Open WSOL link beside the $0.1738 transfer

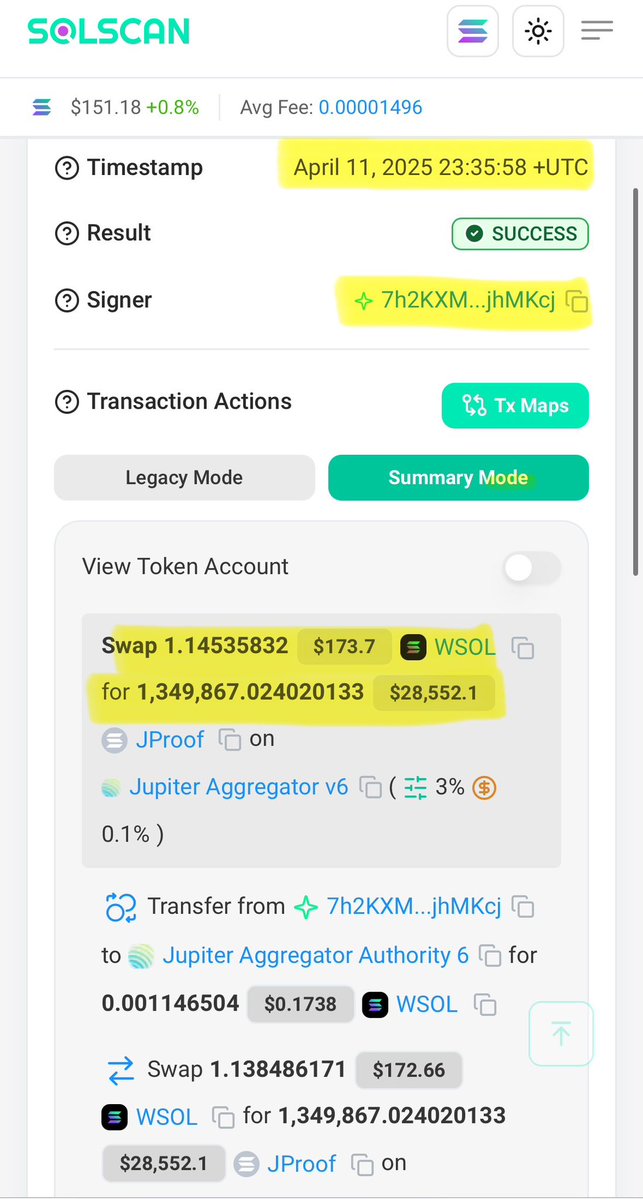(427, 1004)
